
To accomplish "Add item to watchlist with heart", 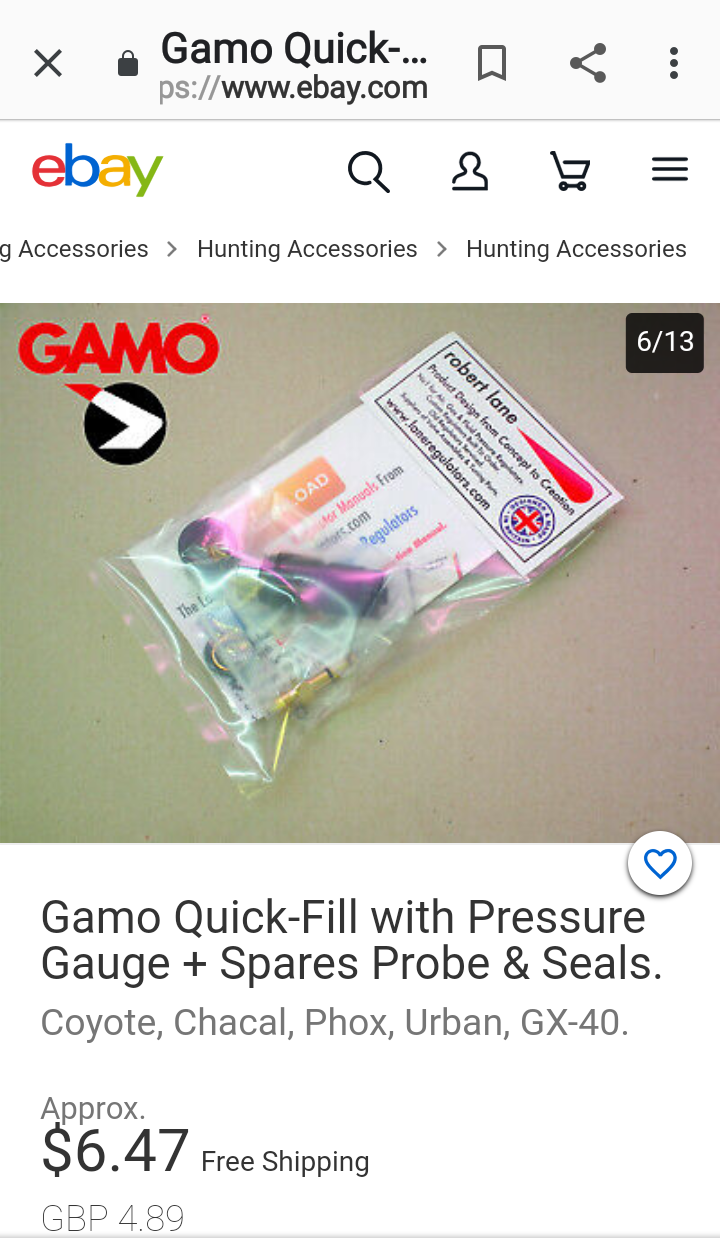I will 660,863.
